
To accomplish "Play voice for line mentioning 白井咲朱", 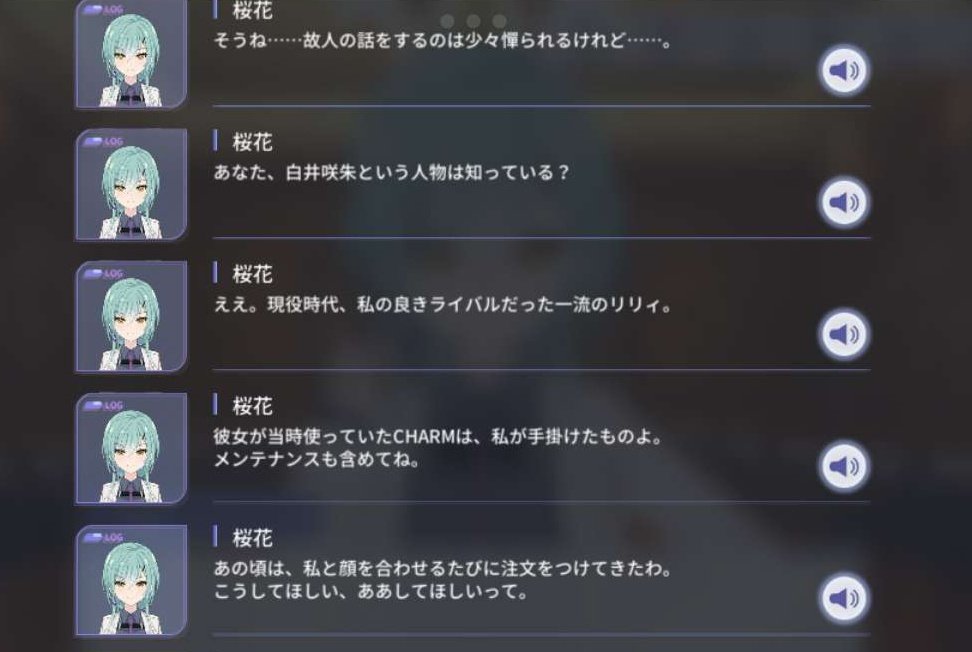I will (844, 203).
